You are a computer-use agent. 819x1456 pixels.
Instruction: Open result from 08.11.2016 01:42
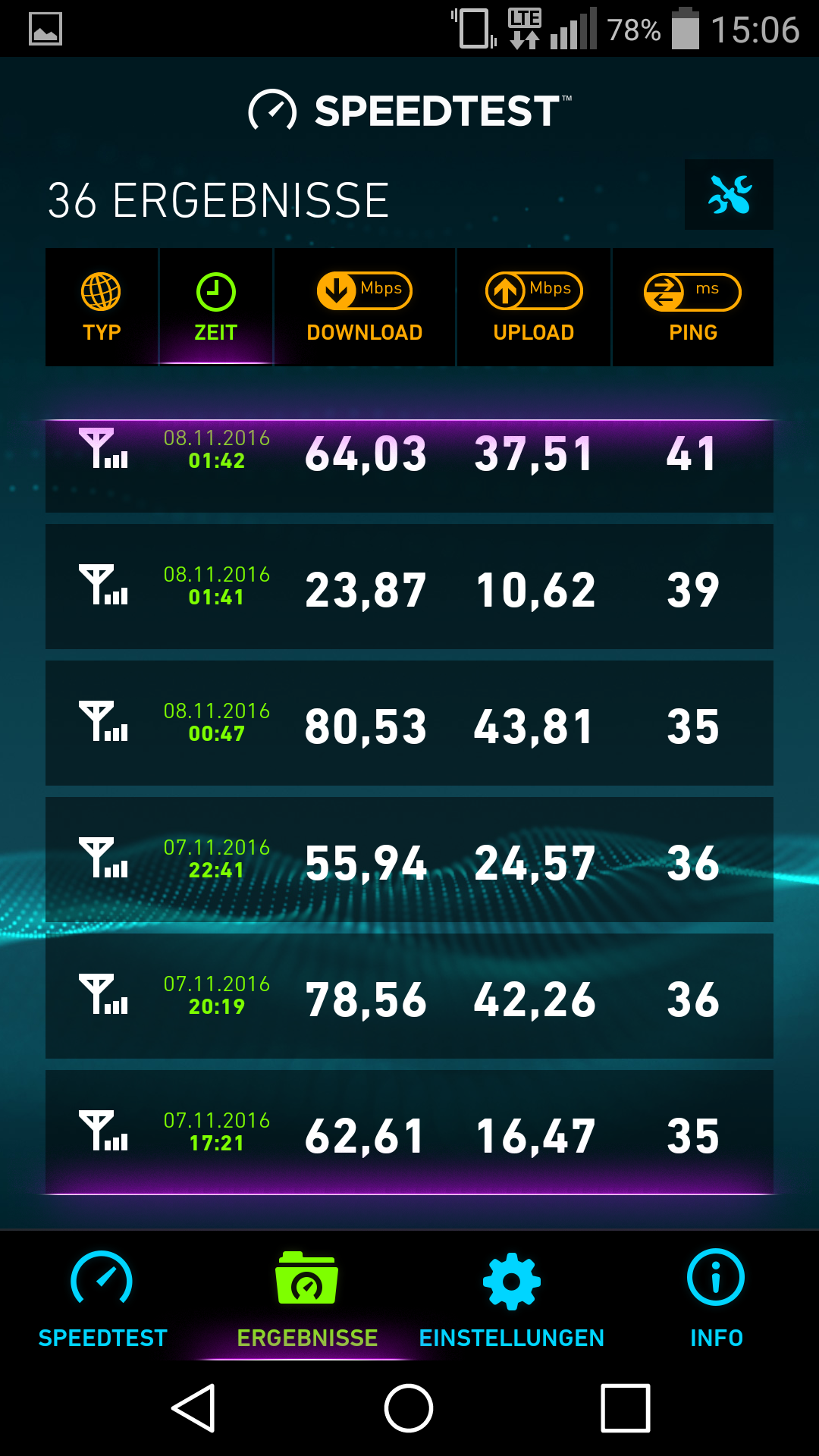click(x=409, y=466)
